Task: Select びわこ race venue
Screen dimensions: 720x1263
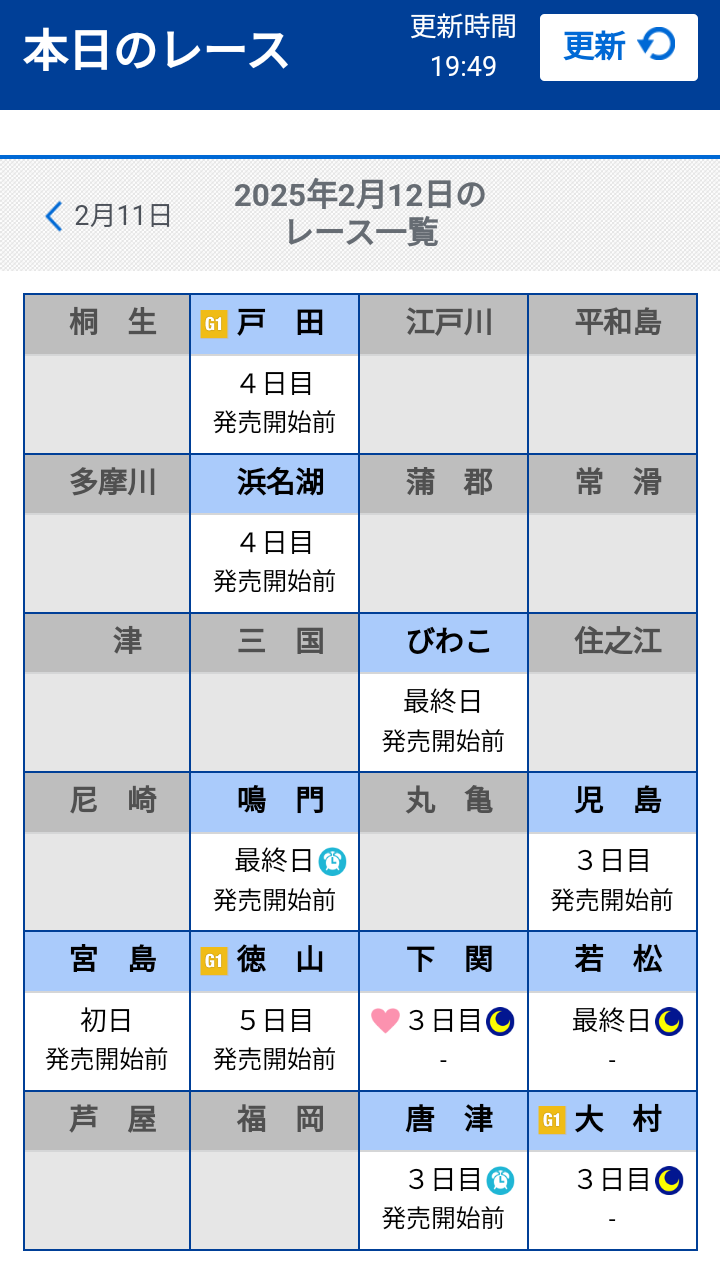Action: coord(443,692)
